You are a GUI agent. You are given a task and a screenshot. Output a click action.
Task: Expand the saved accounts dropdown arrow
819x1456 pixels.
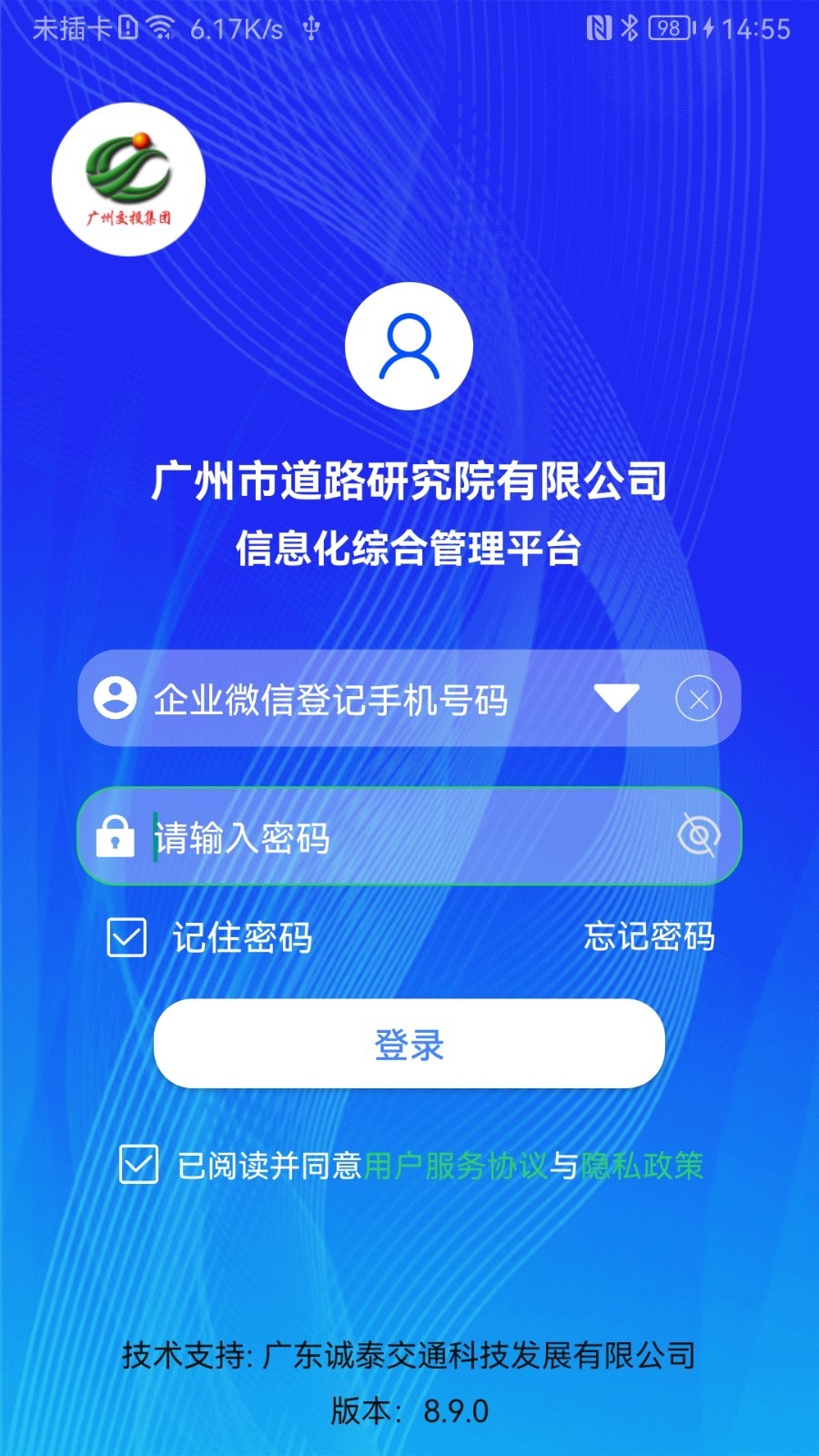coord(616,699)
